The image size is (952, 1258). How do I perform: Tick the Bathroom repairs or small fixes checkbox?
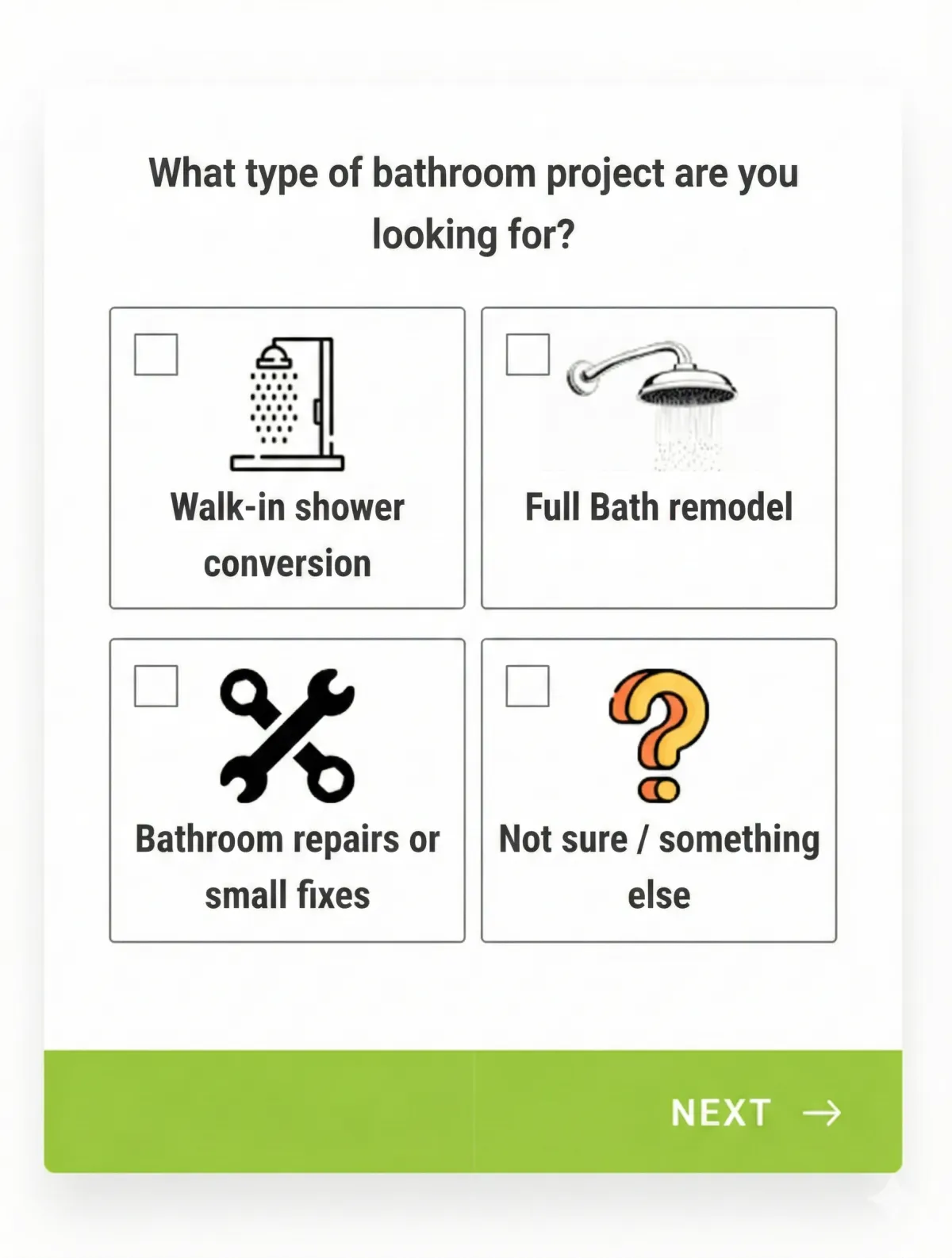pyautogui.click(x=155, y=686)
